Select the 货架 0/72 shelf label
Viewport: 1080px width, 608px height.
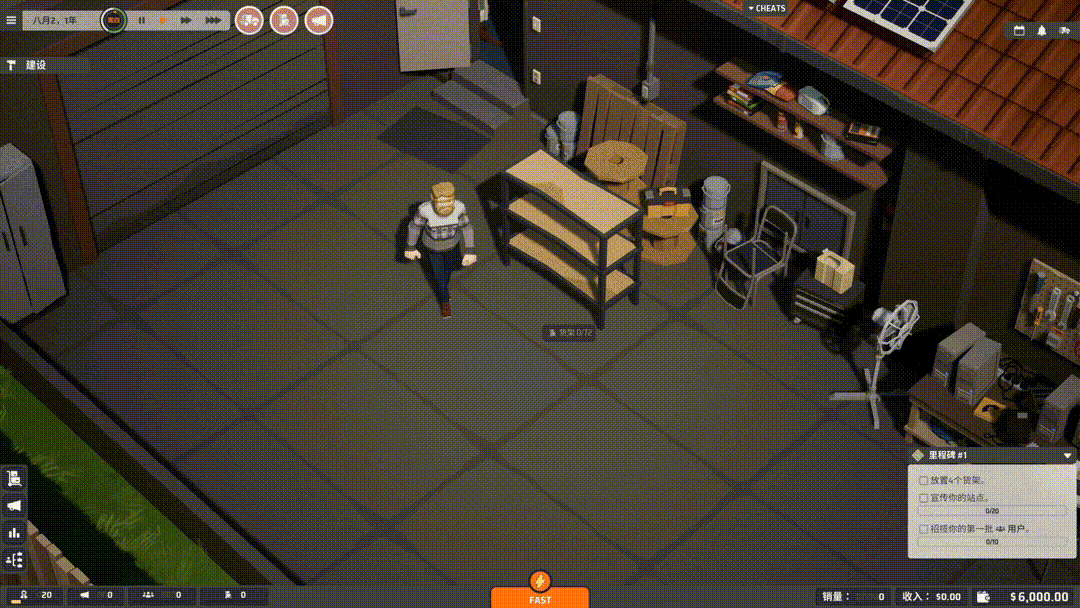pyautogui.click(x=569, y=332)
